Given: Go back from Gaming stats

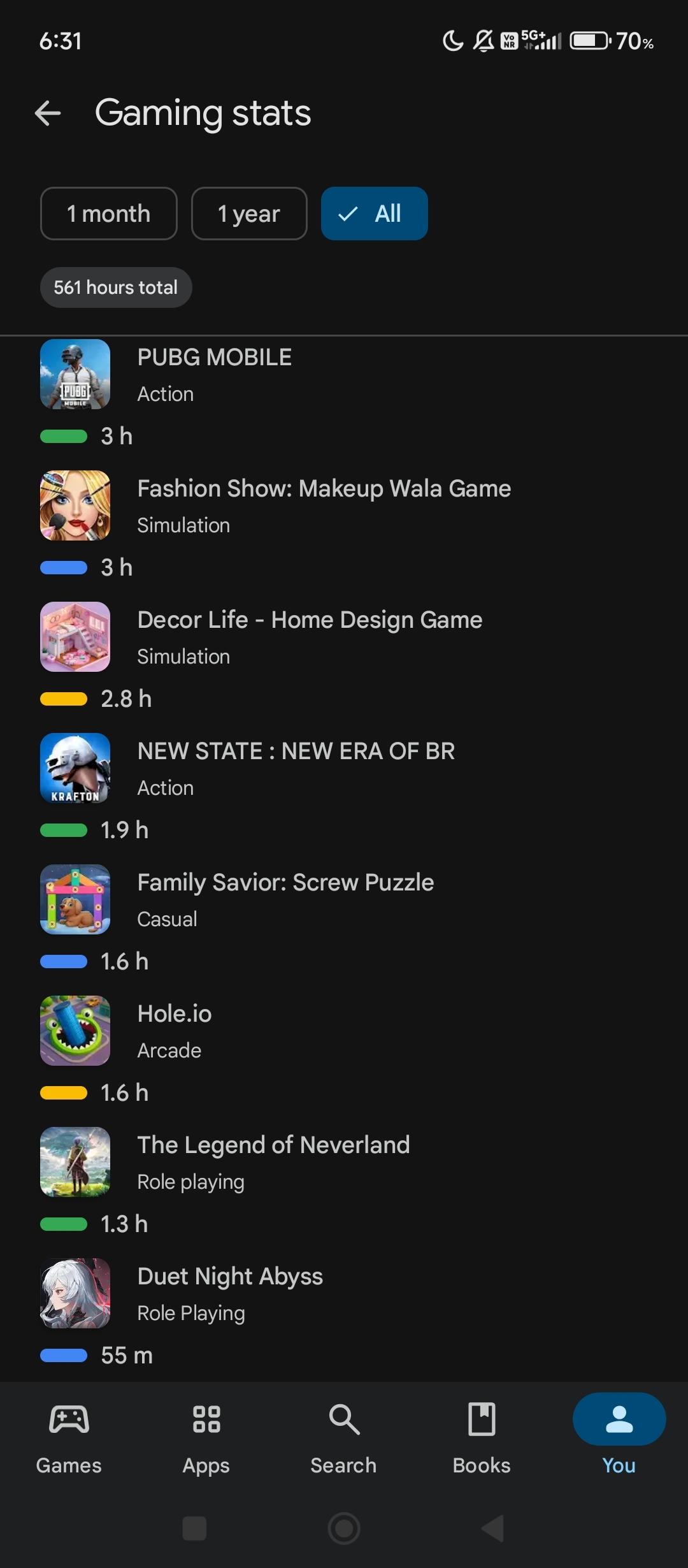Looking at the screenshot, I should click(48, 113).
